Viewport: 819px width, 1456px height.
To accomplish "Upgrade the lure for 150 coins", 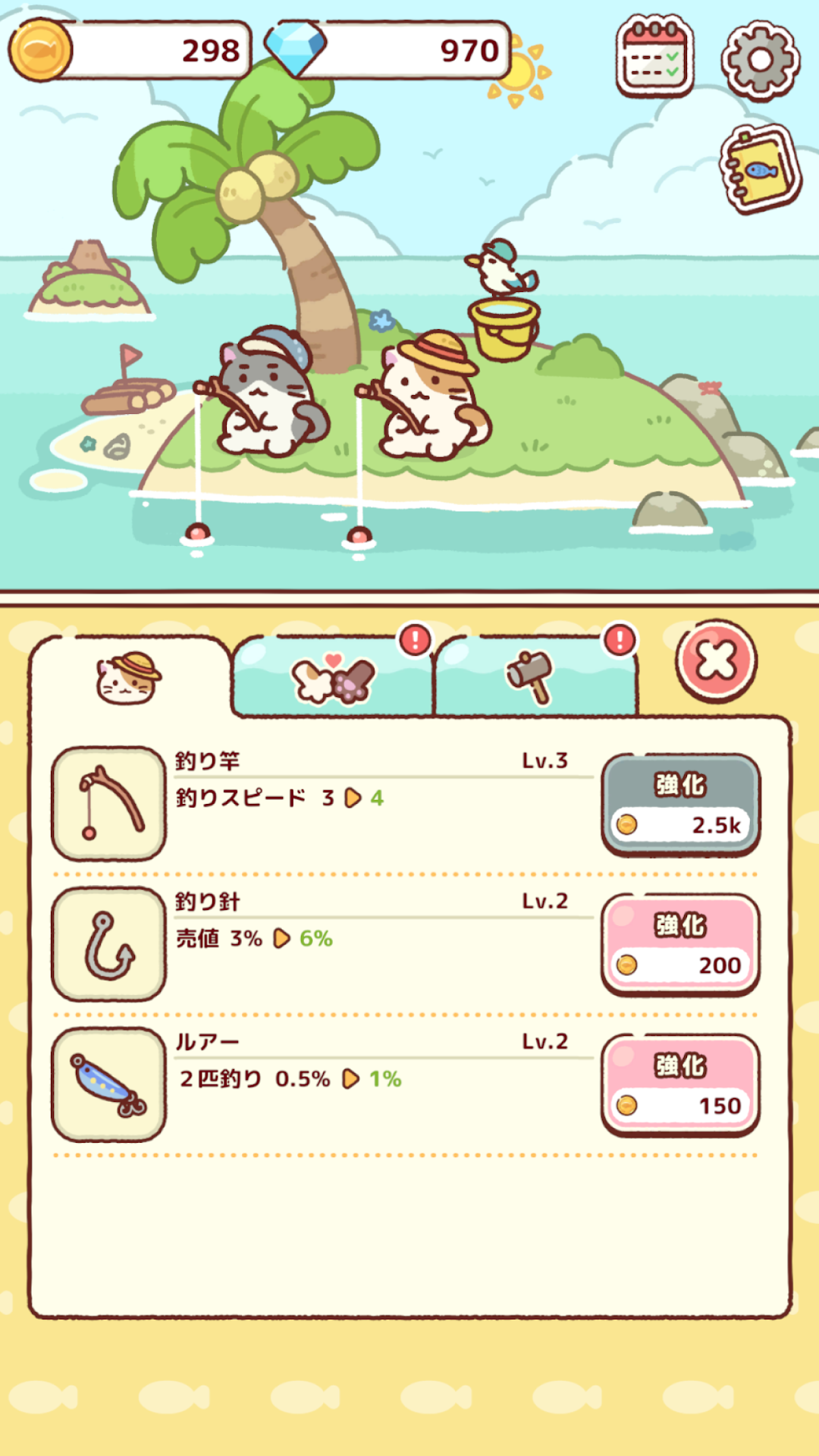I will [x=681, y=1085].
